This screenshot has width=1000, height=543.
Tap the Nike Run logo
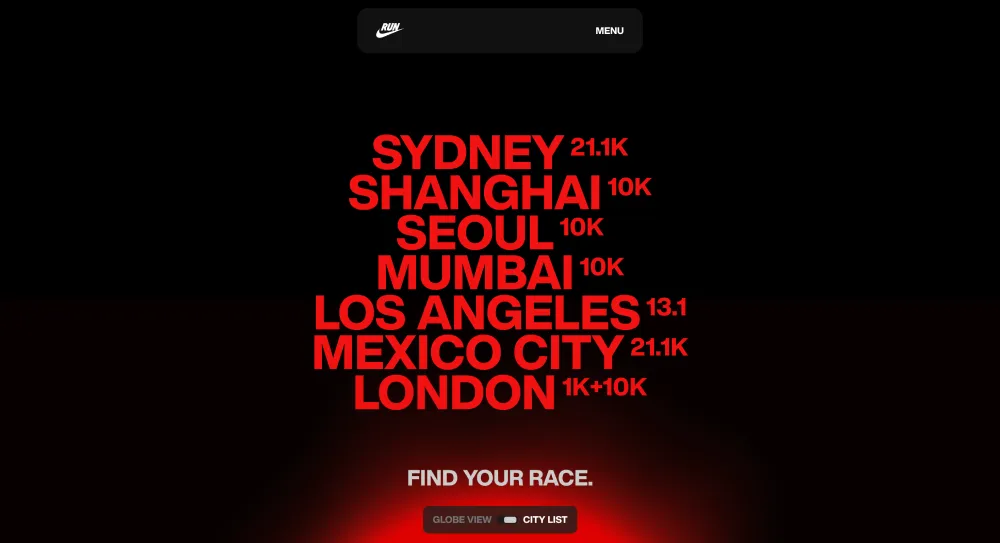point(389,30)
